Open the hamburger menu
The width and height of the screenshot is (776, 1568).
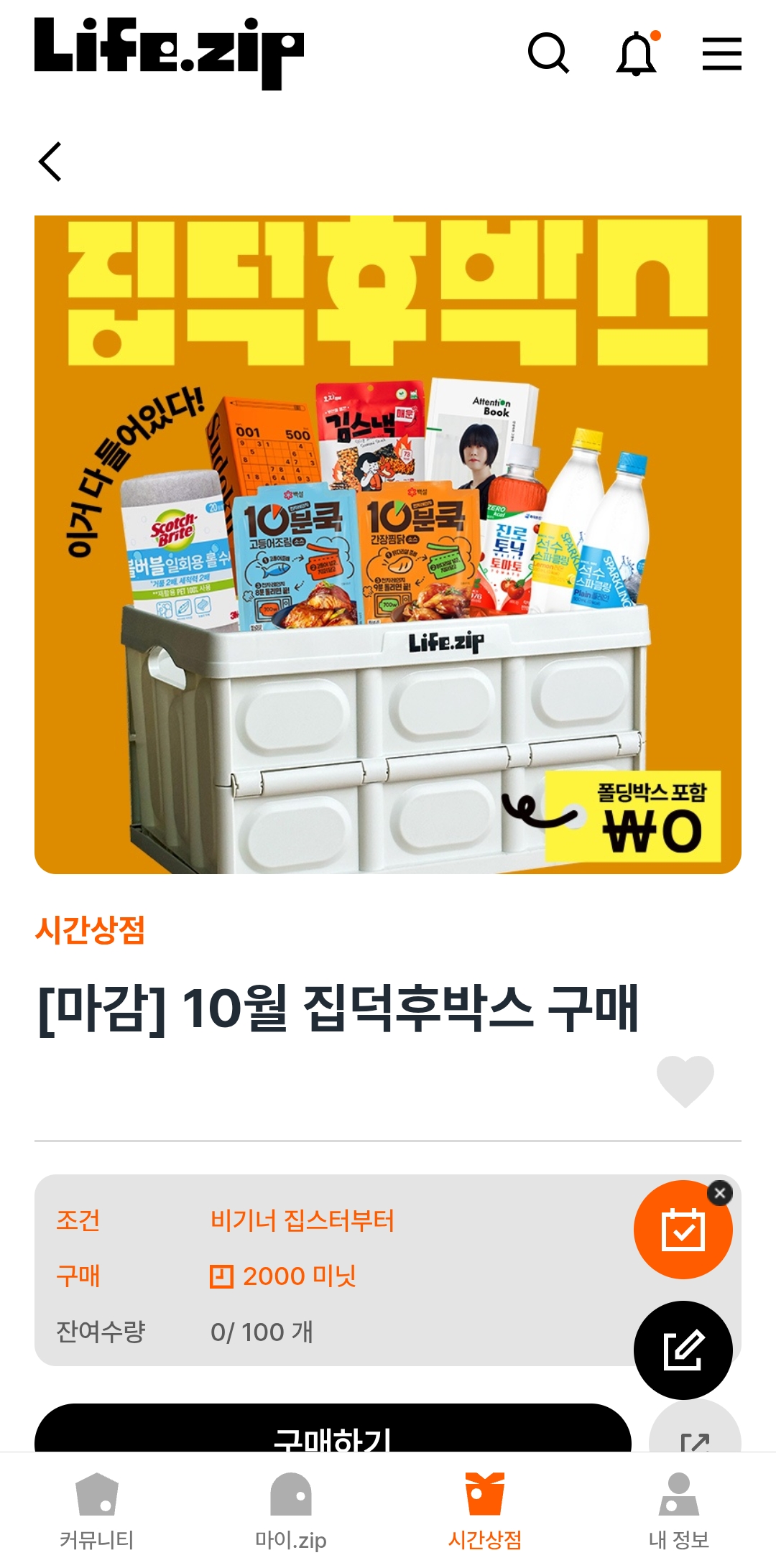click(x=721, y=54)
